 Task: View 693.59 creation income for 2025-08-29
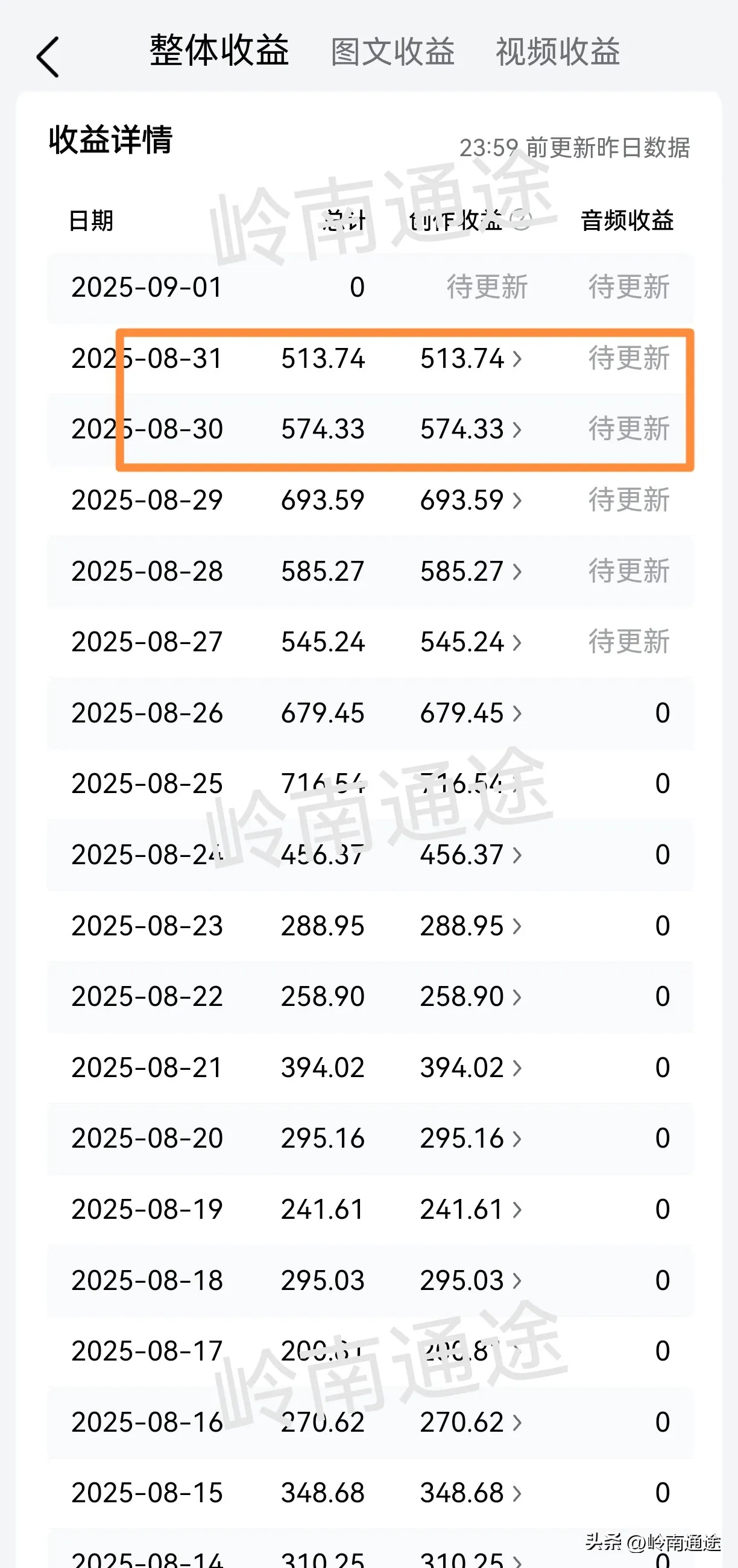(471, 501)
